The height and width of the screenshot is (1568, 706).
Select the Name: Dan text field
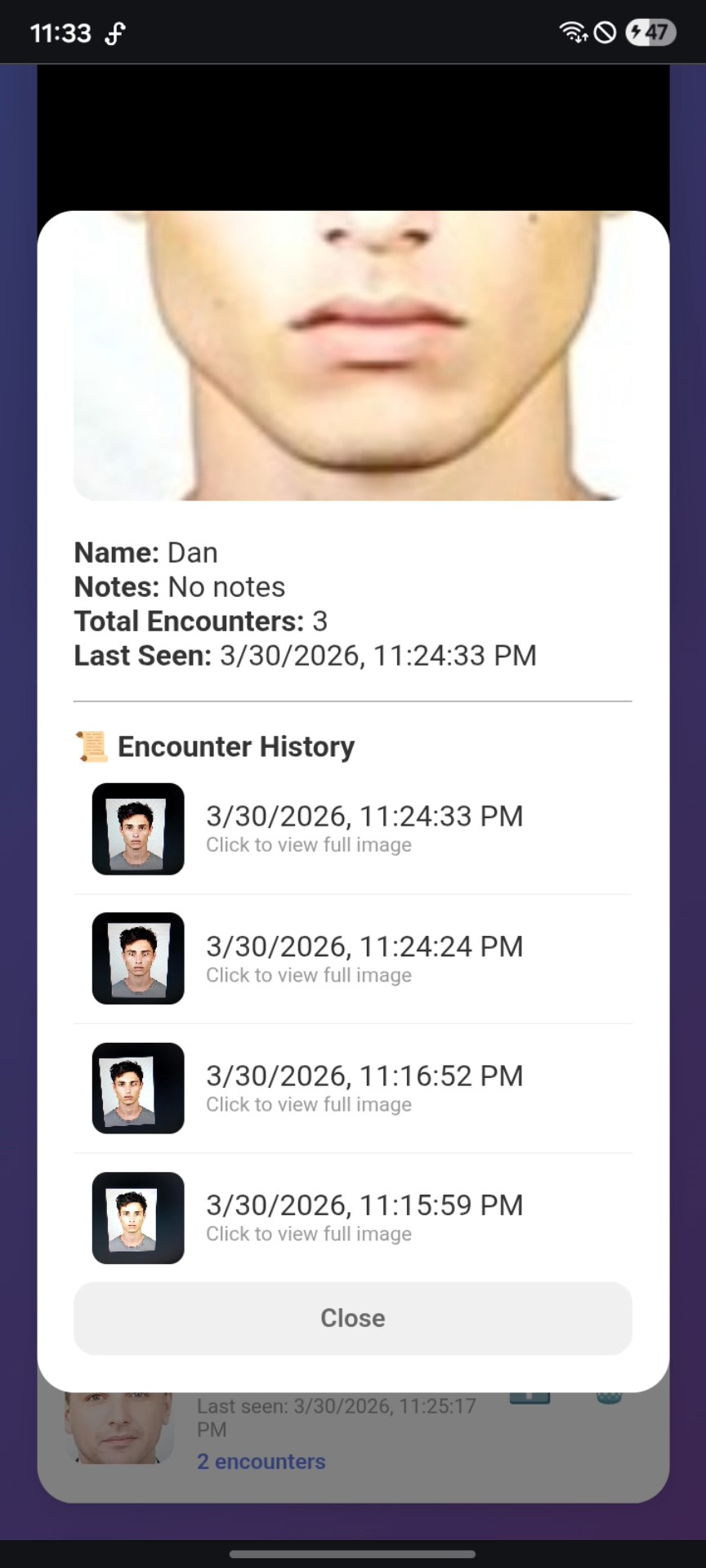tap(145, 552)
